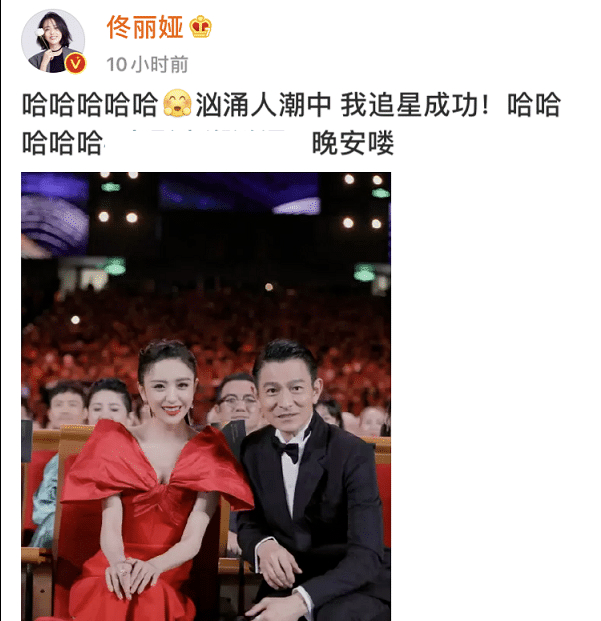View the post's photo full screen
The width and height of the screenshot is (601, 621).
[x=206, y=396]
